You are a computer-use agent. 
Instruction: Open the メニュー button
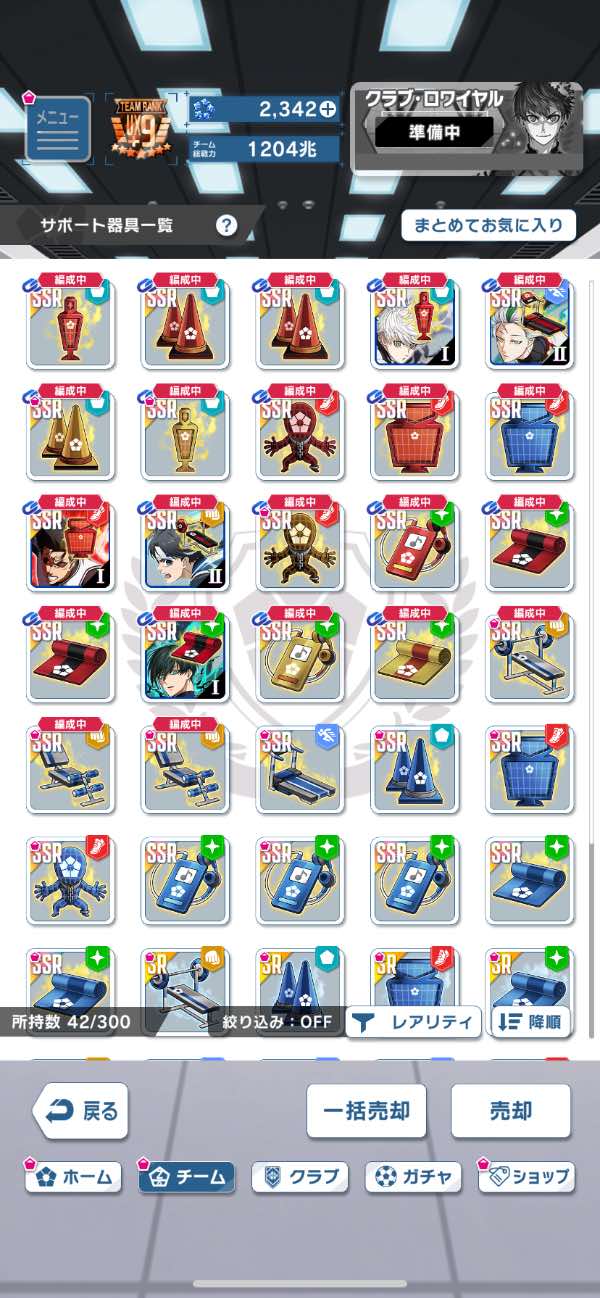click(57, 128)
